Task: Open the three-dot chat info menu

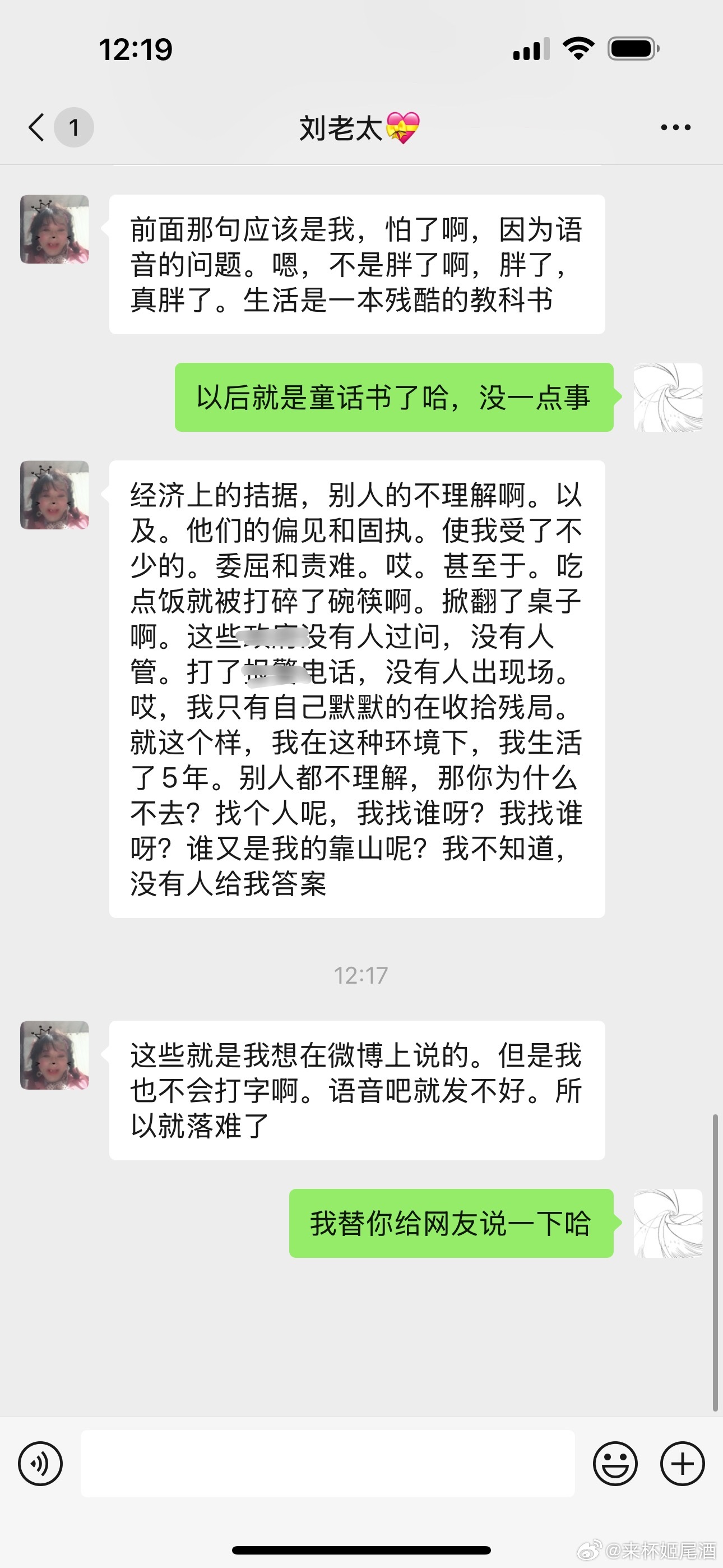Action: pos(675,127)
